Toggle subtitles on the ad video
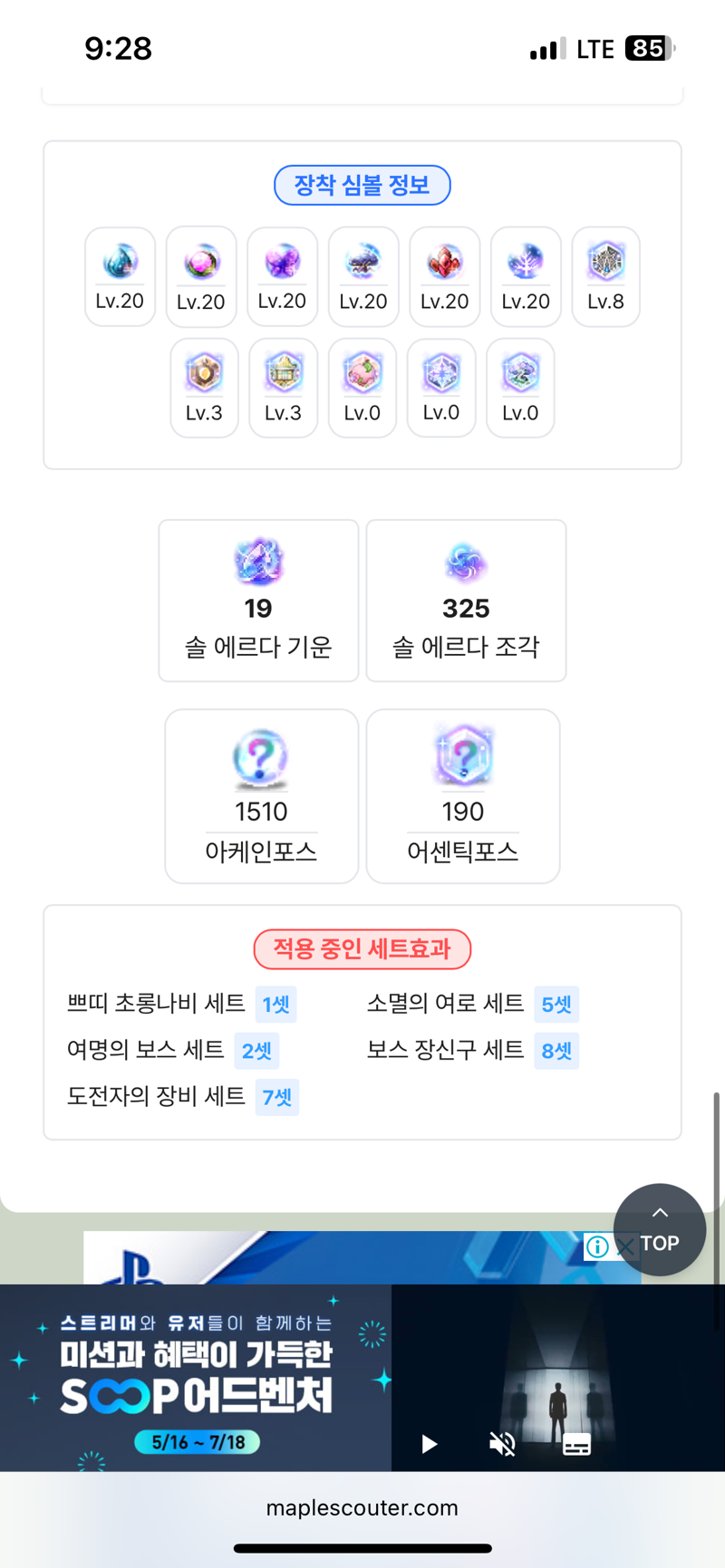The image size is (725, 1568). 576,1444
